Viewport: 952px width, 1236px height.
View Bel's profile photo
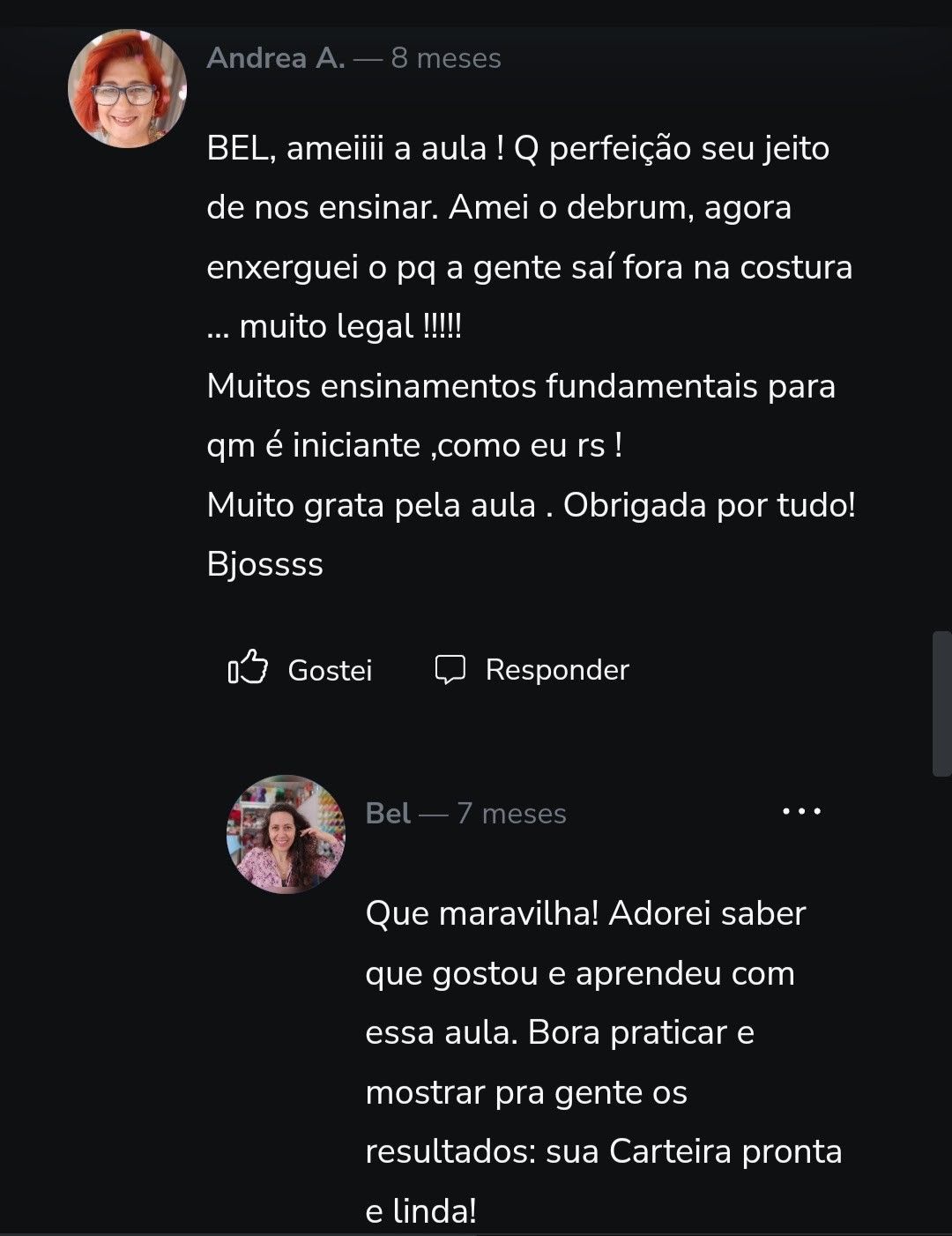[286, 834]
